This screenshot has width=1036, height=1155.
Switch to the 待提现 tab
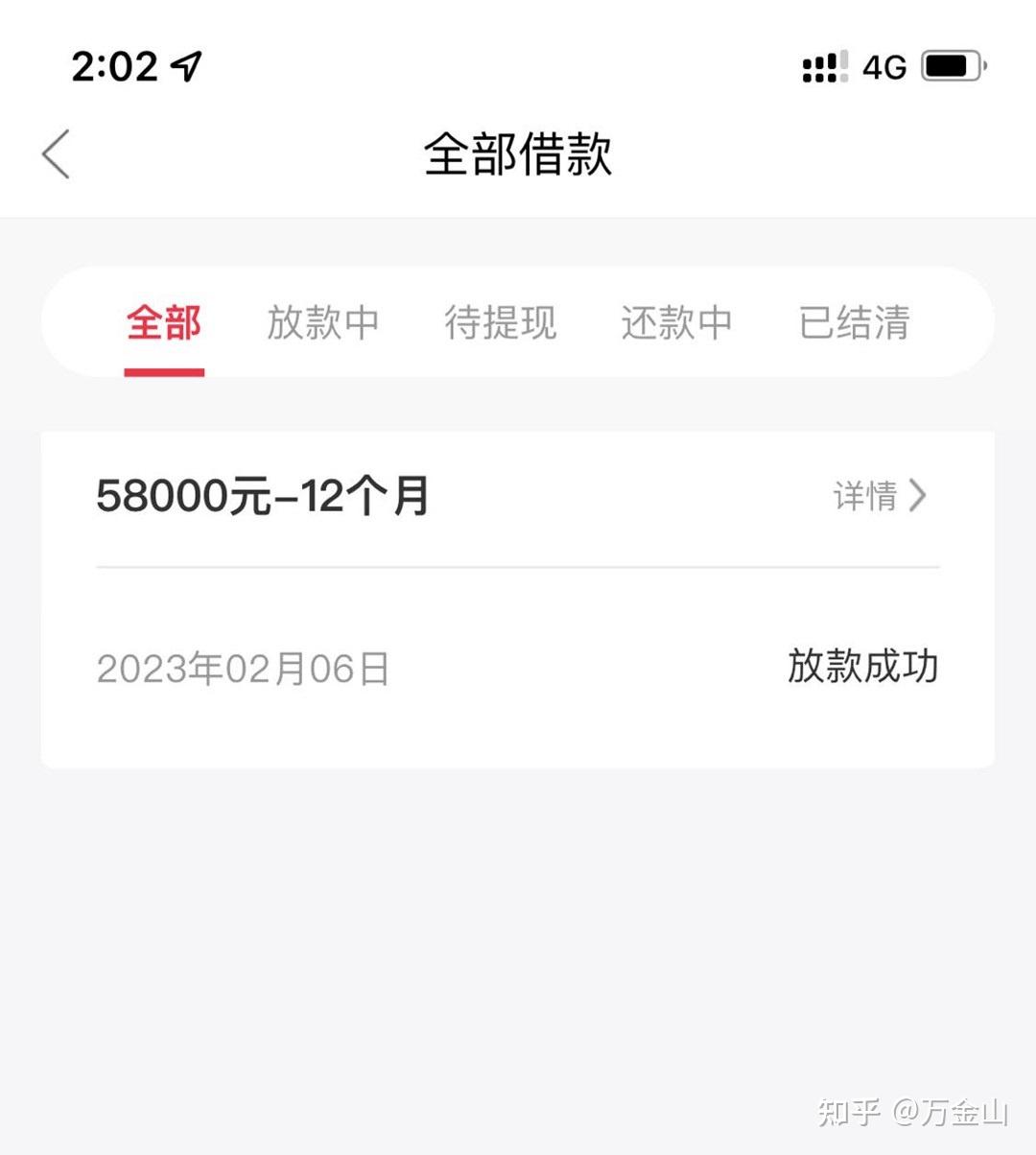501,323
